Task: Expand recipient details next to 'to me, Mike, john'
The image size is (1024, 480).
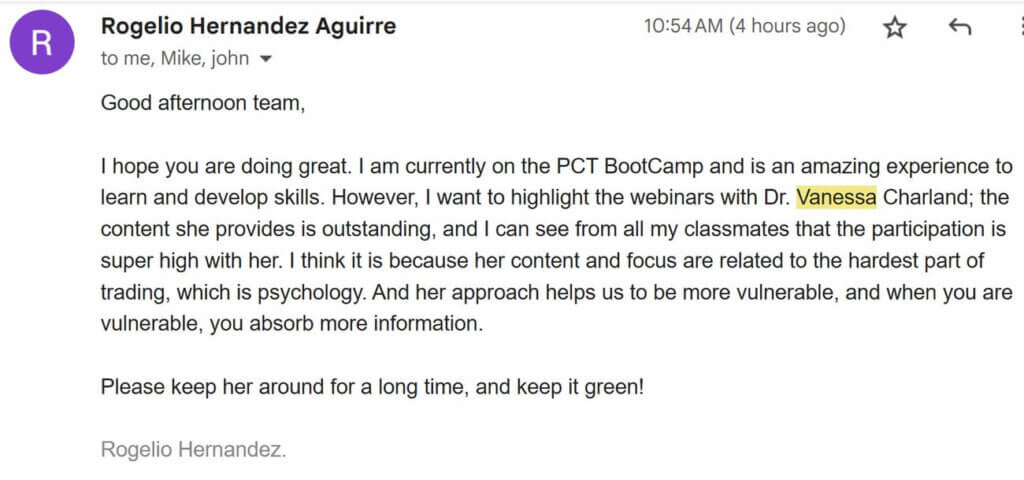Action: (x=266, y=59)
